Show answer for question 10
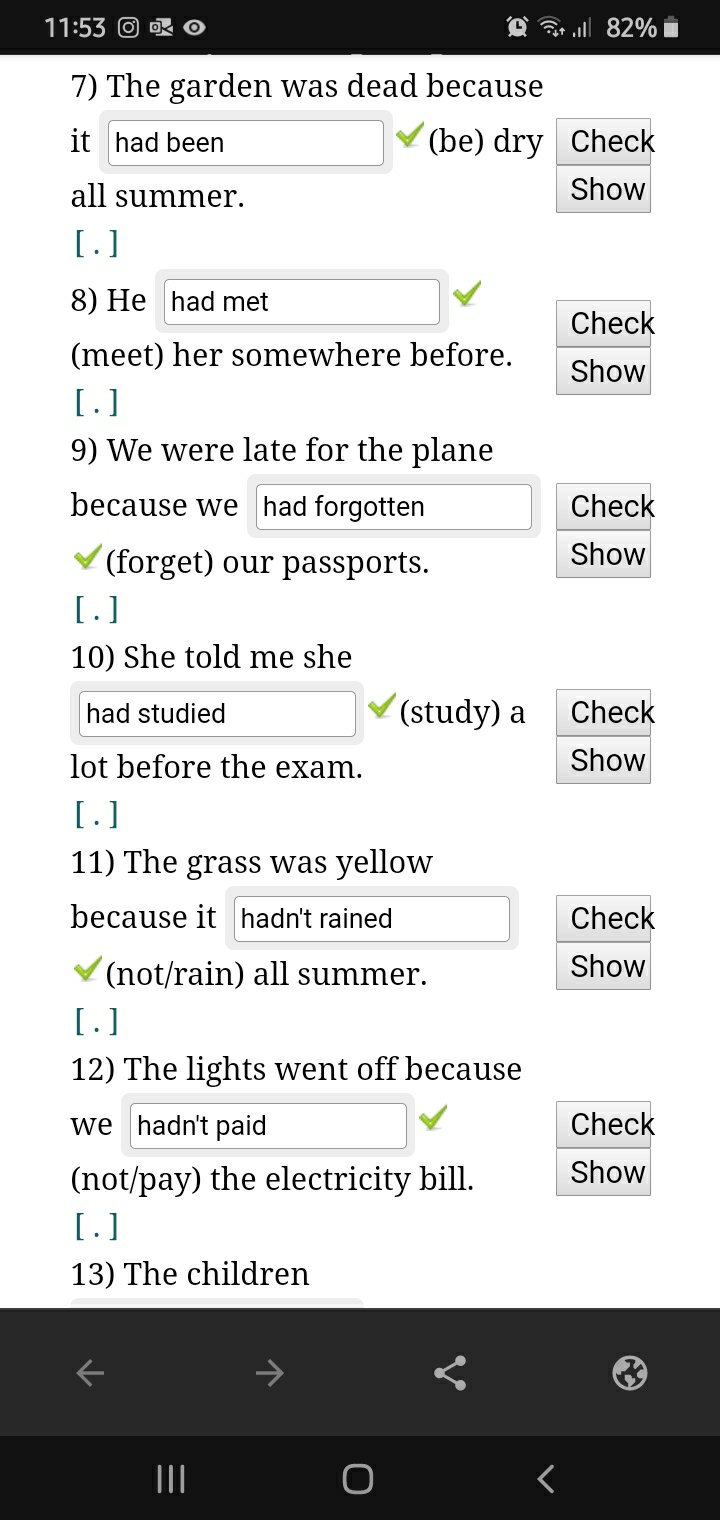 [603, 761]
